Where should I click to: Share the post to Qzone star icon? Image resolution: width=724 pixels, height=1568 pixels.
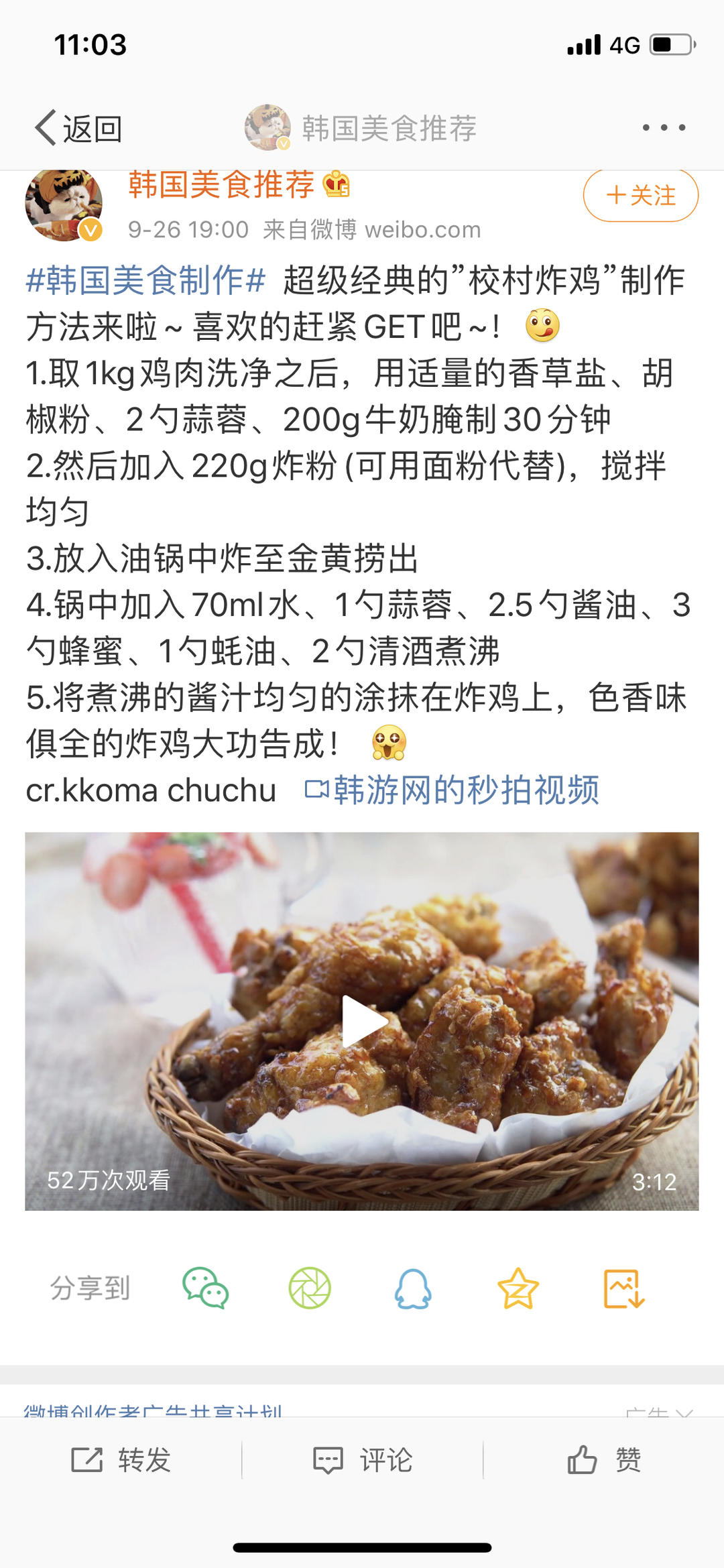[x=518, y=1287]
